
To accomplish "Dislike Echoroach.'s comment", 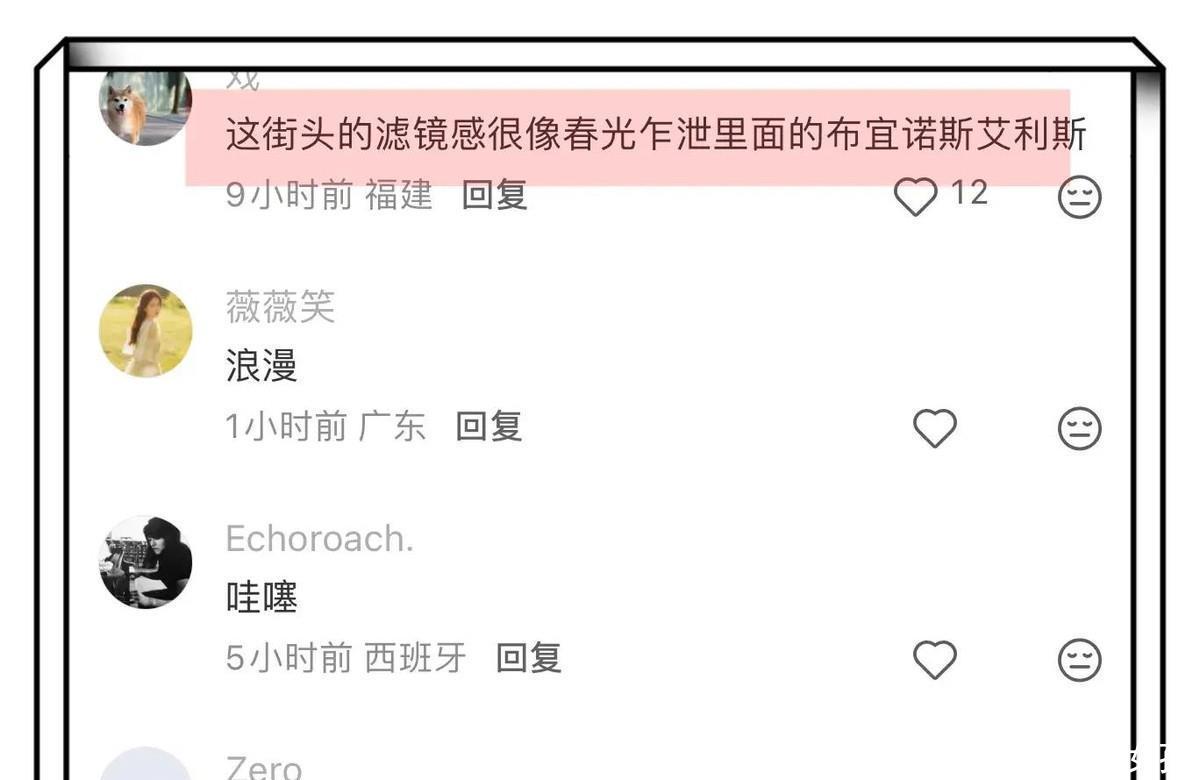I will tap(1080, 660).
